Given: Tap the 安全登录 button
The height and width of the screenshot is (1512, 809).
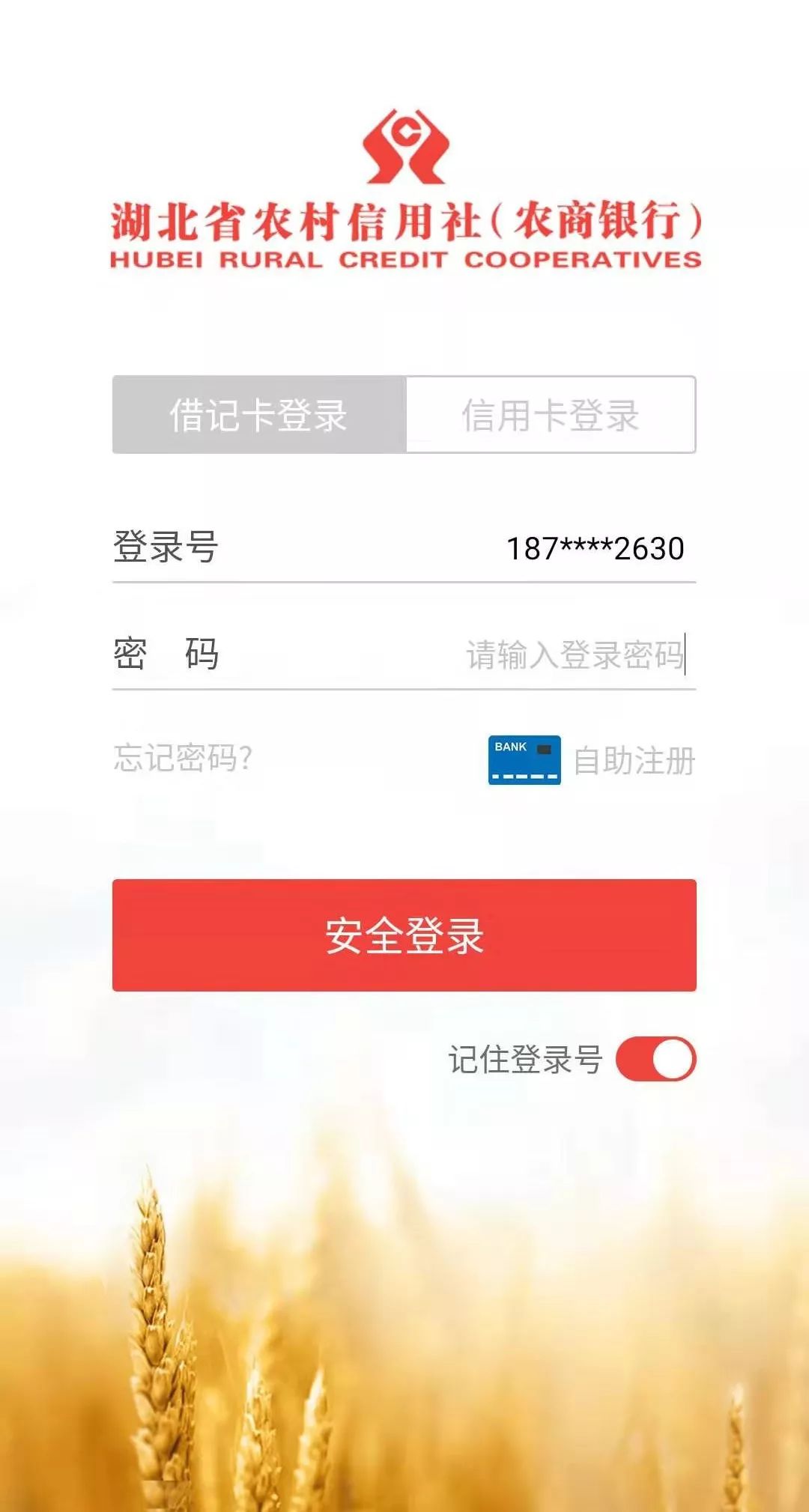Looking at the screenshot, I should pos(404,935).
